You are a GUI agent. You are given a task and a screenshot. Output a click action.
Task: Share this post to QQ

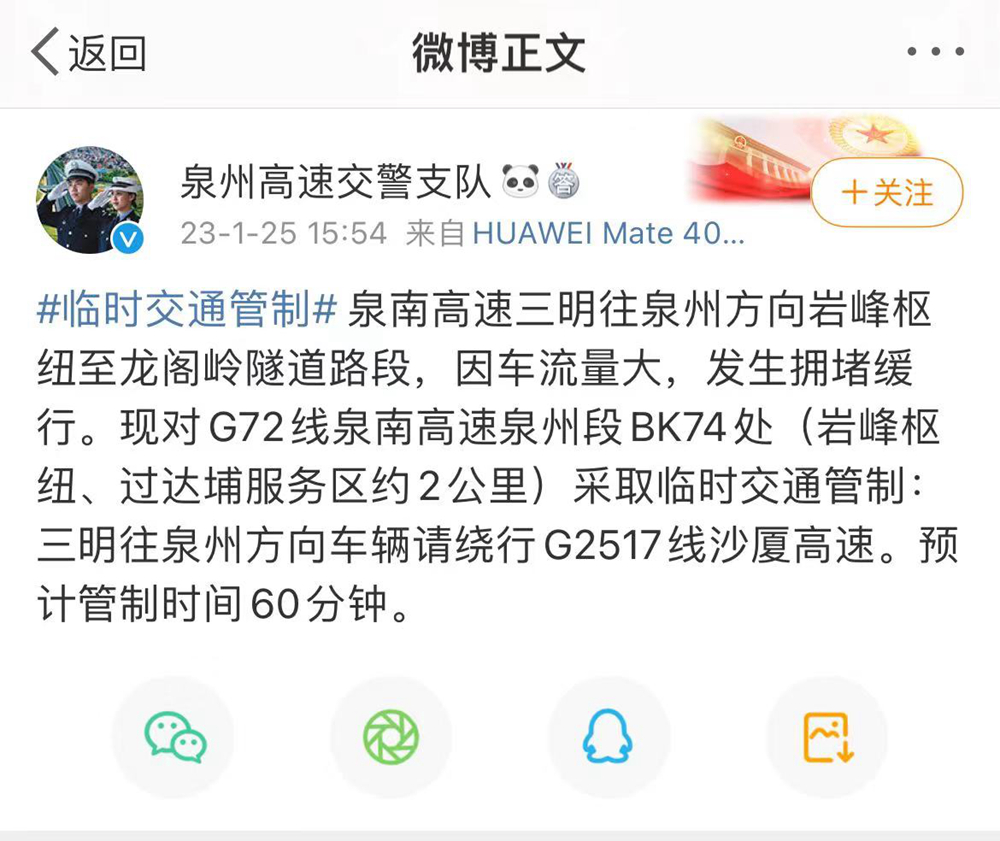[x=608, y=737]
